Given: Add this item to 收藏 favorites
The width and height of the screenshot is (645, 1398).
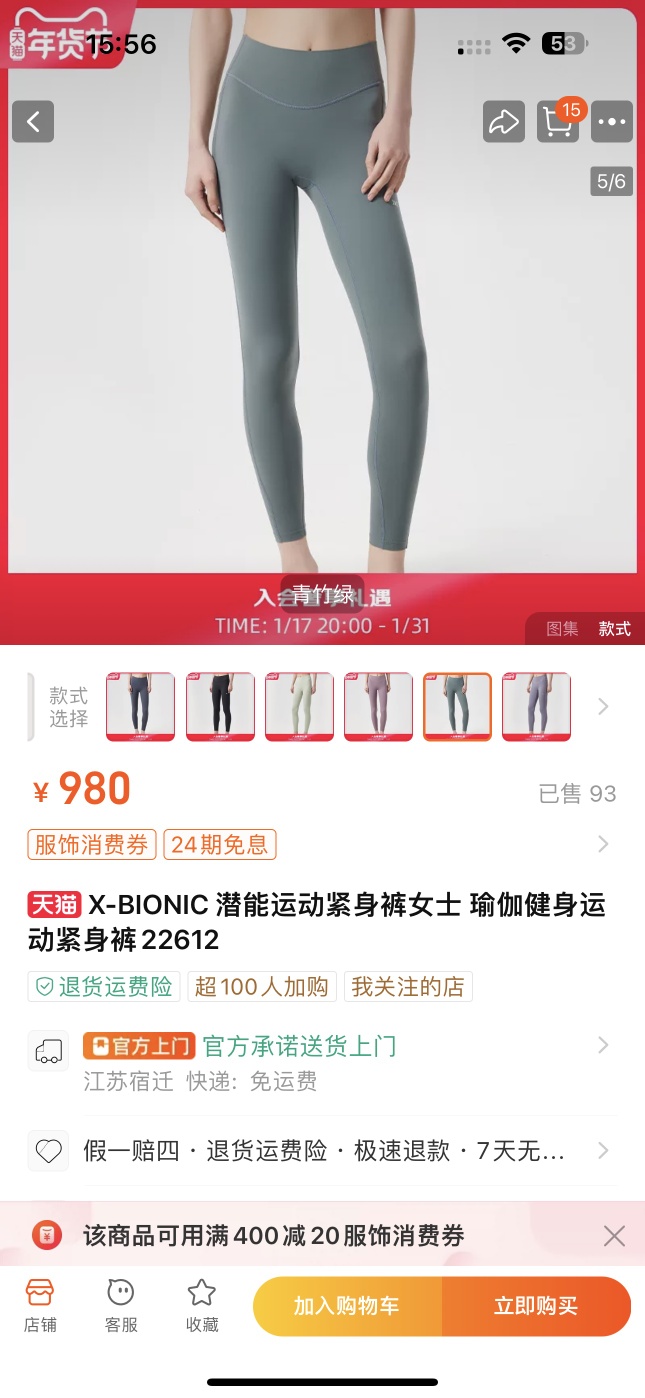Looking at the screenshot, I should tap(202, 1306).
